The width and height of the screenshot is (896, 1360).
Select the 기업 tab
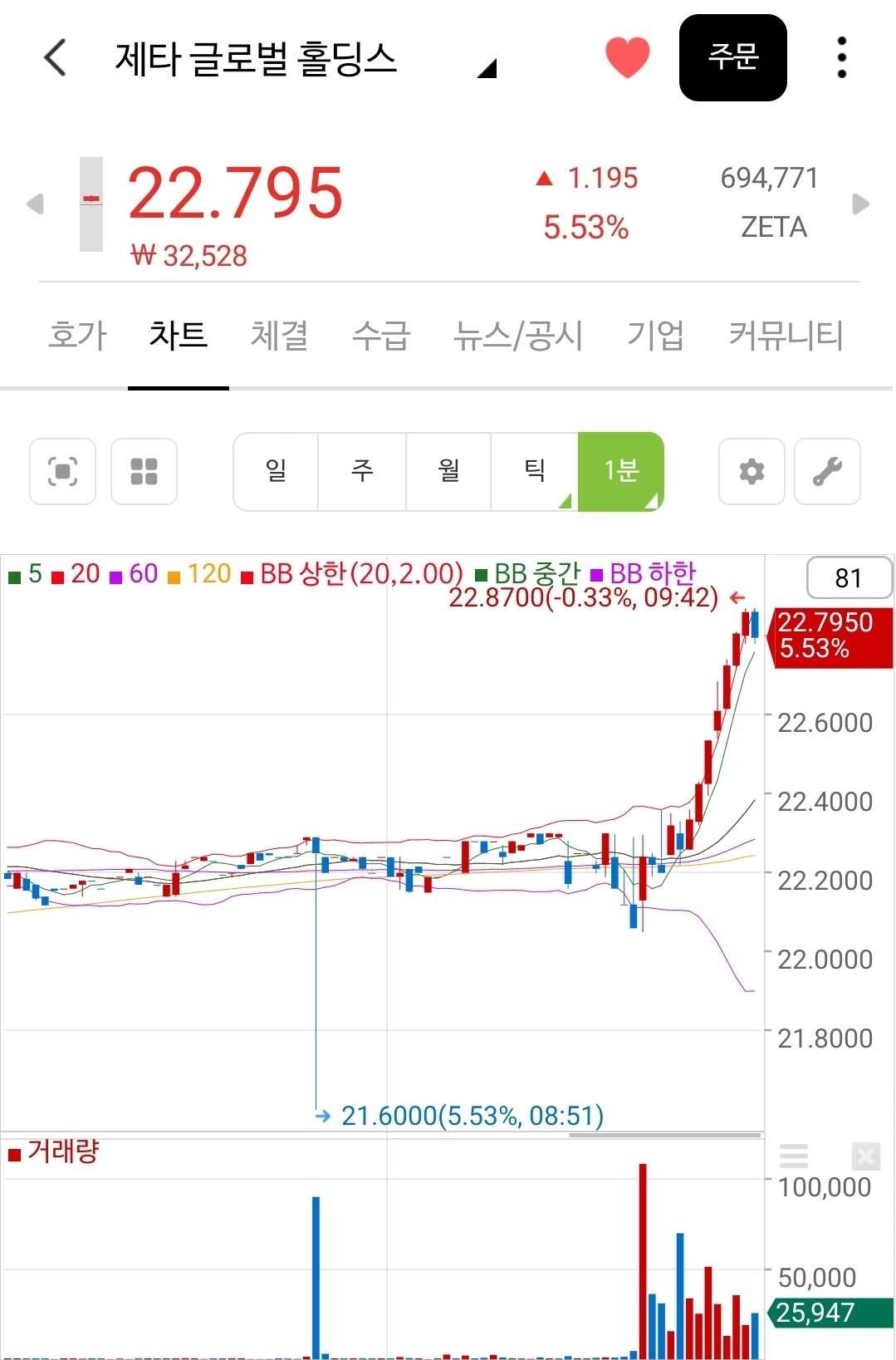point(655,336)
